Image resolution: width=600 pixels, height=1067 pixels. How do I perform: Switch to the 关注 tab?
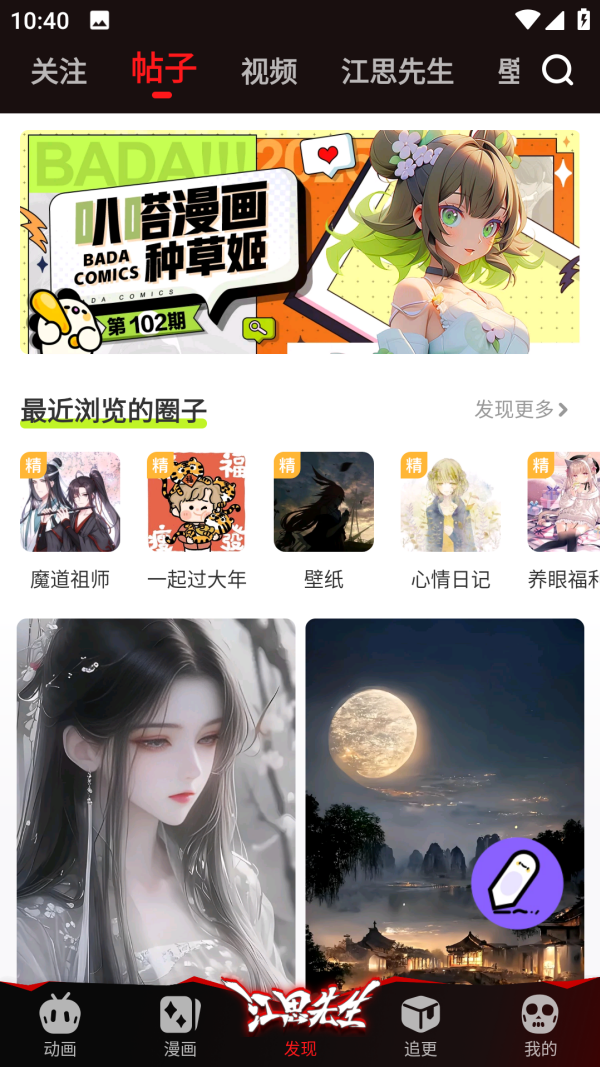59,71
